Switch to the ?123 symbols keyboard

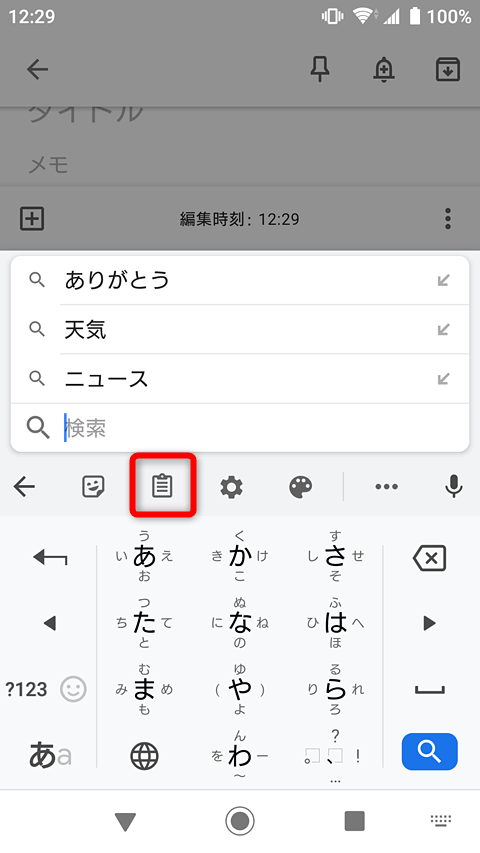pos(26,690)
